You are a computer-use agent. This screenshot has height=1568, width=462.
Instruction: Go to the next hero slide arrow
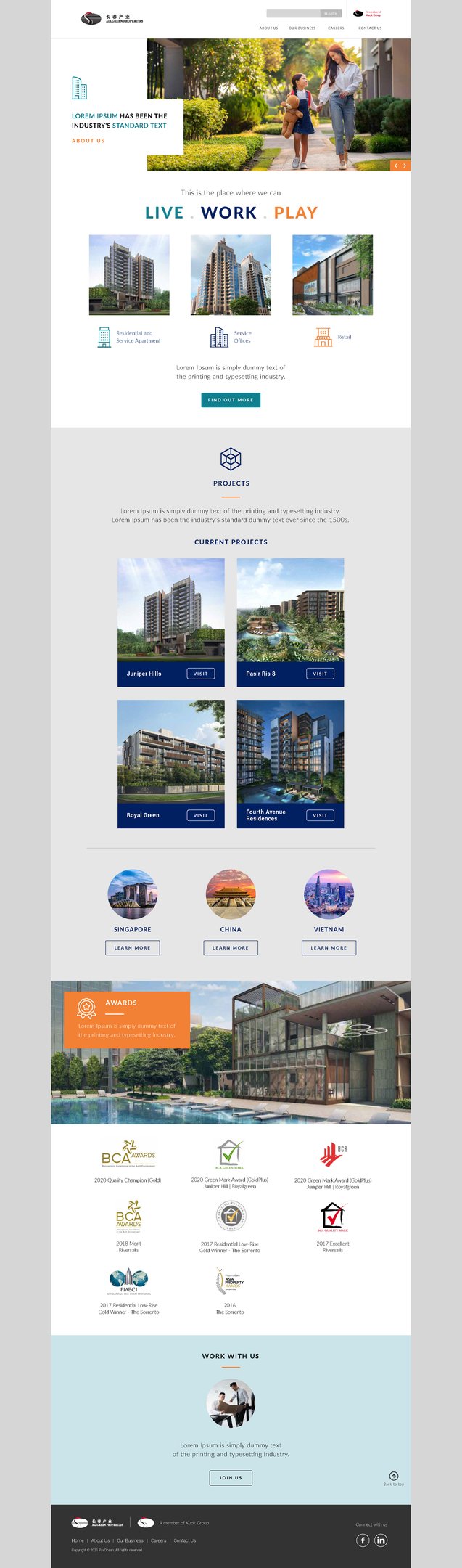click(x=405, y=166)
